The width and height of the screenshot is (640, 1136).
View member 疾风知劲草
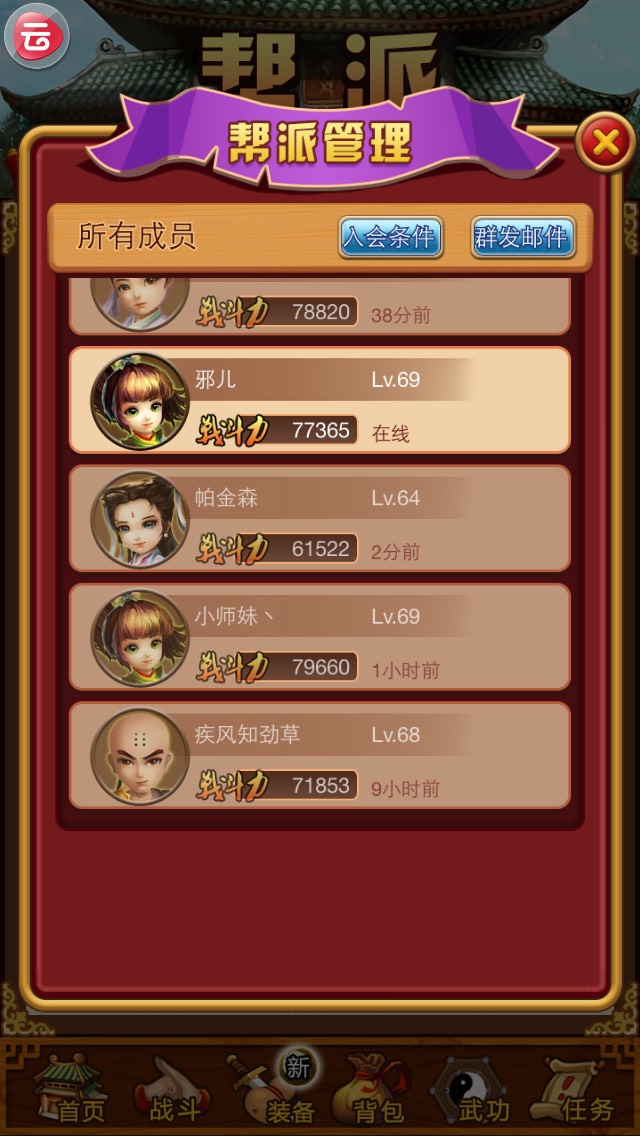click(320, 755)
